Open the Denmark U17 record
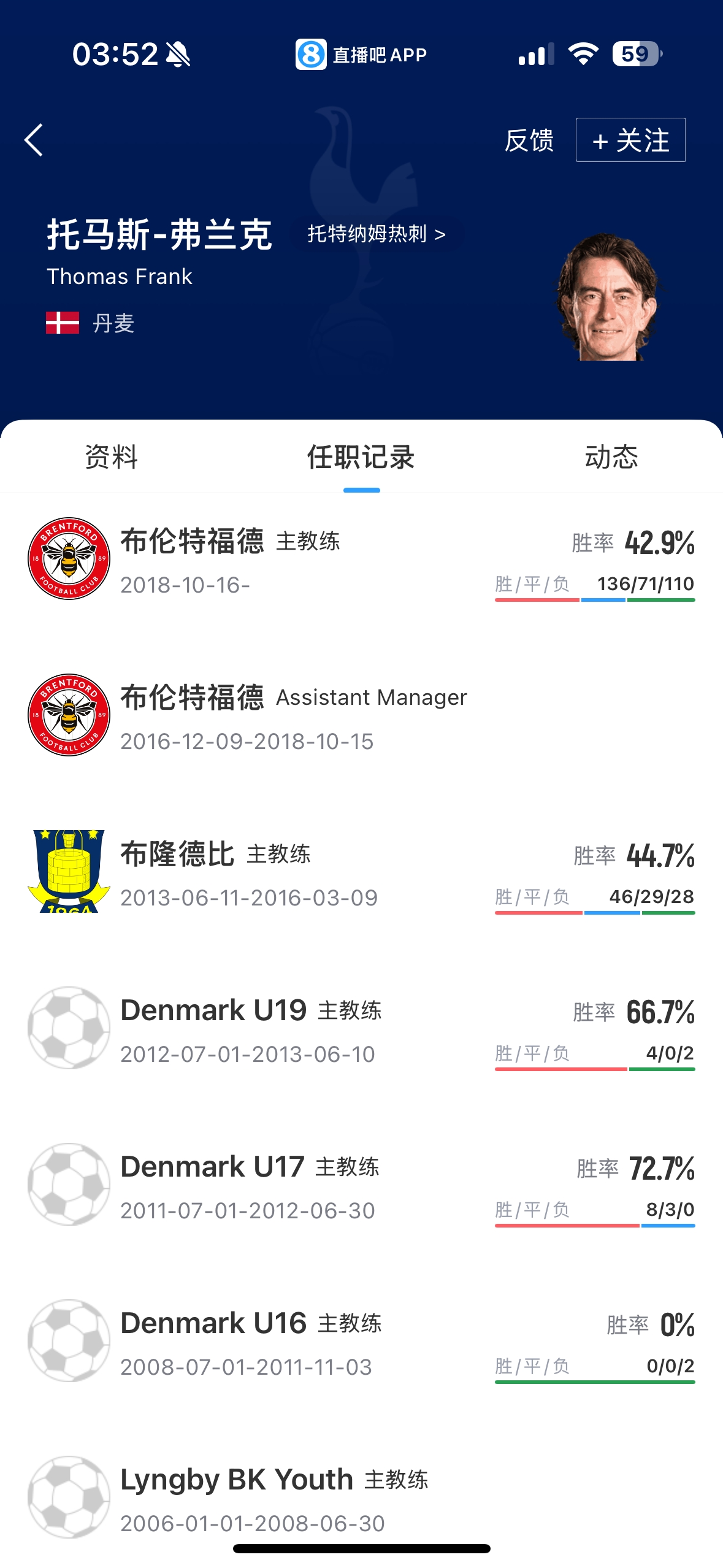 click(361, 1185)
